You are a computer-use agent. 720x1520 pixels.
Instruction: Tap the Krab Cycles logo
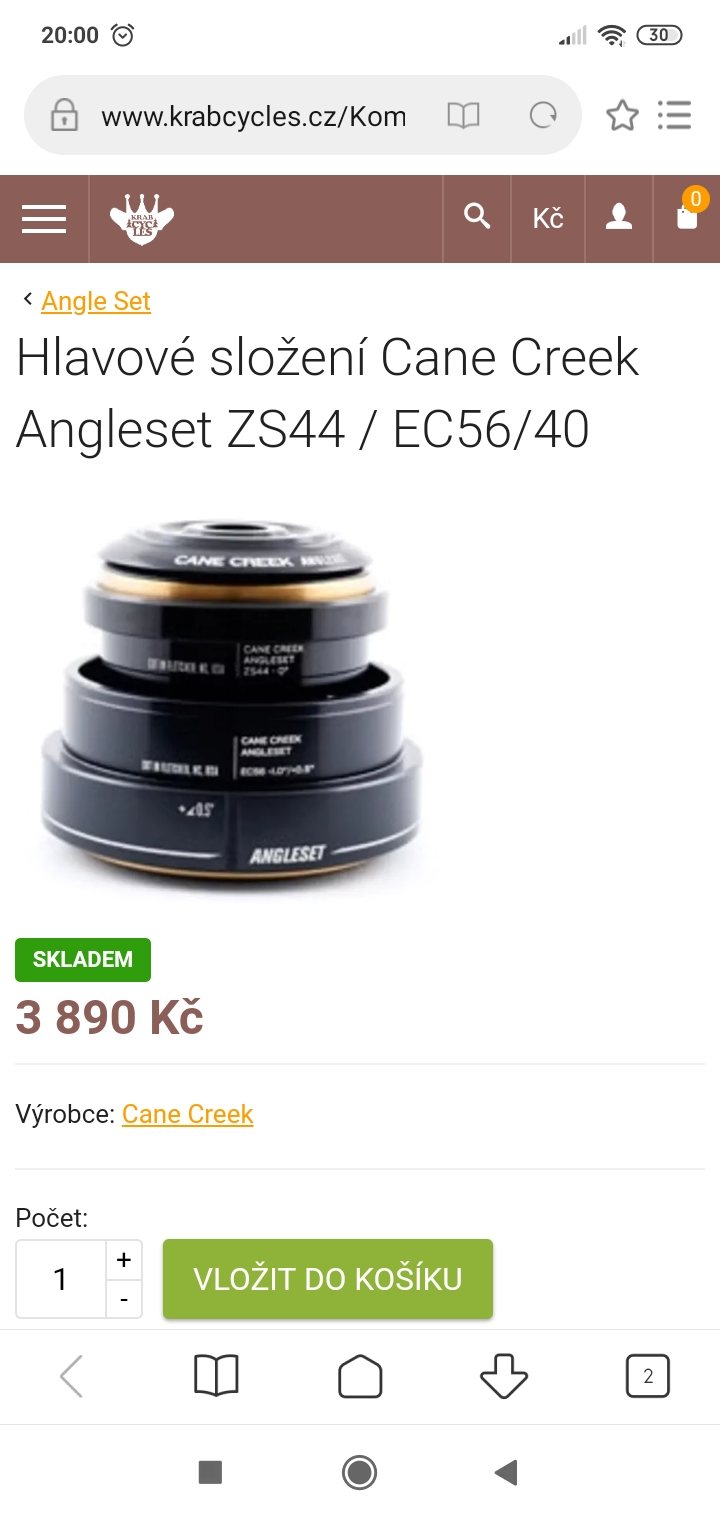142,219
